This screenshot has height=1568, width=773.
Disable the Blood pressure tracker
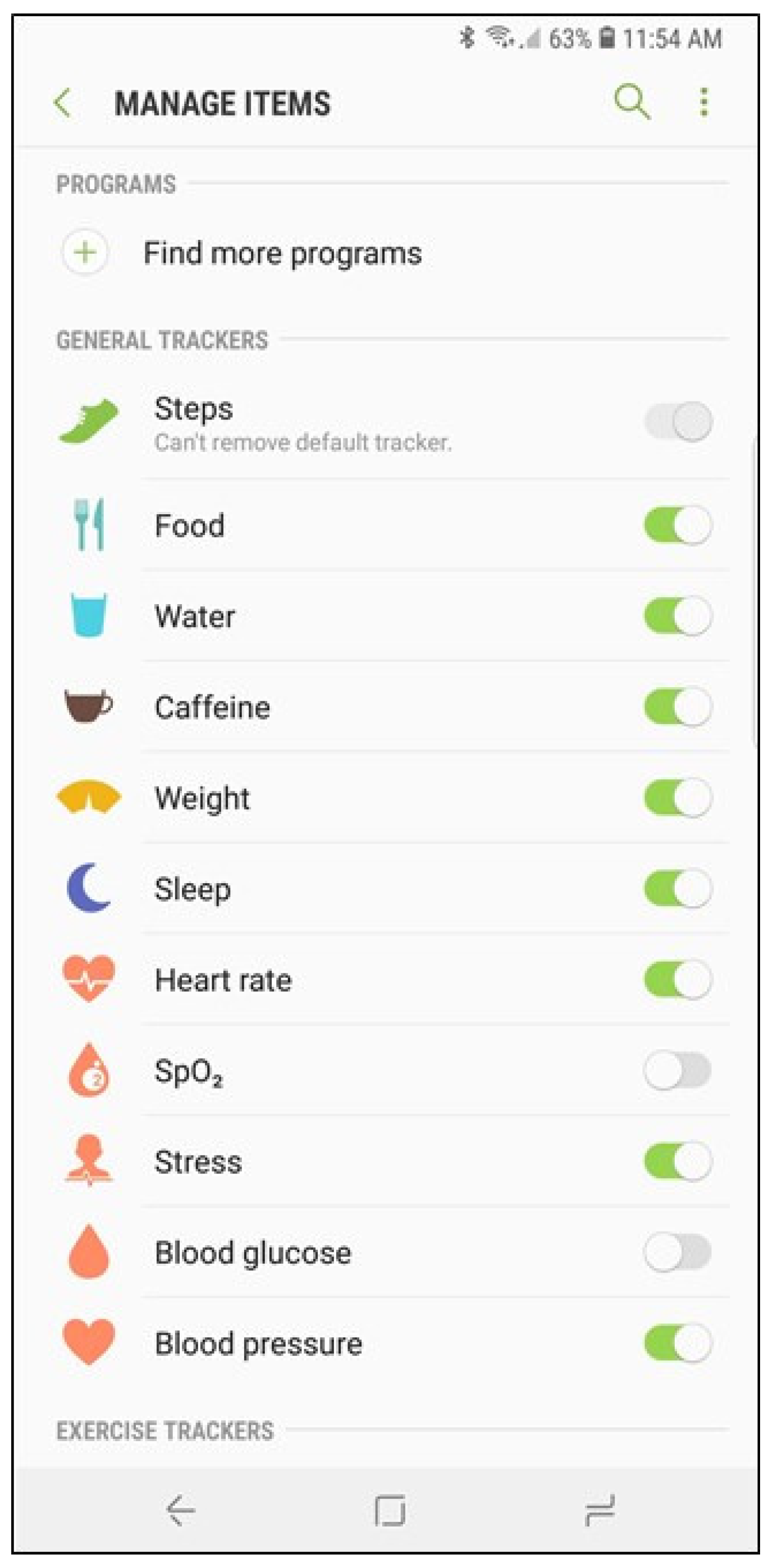678,1343
